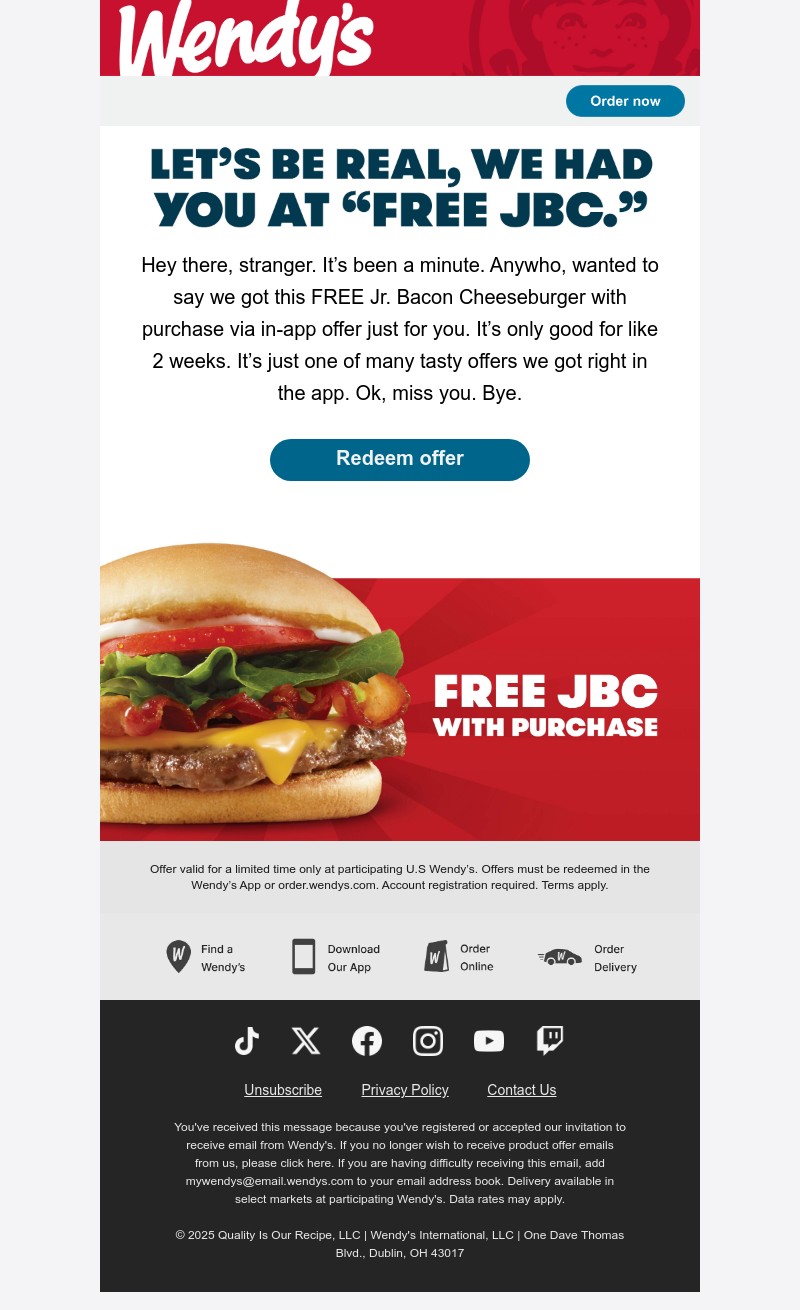Image resolution: width=800 pixels, height=1310 pixels.
Task: Open the Contact Us link
Action: [x=521, y=1090]
